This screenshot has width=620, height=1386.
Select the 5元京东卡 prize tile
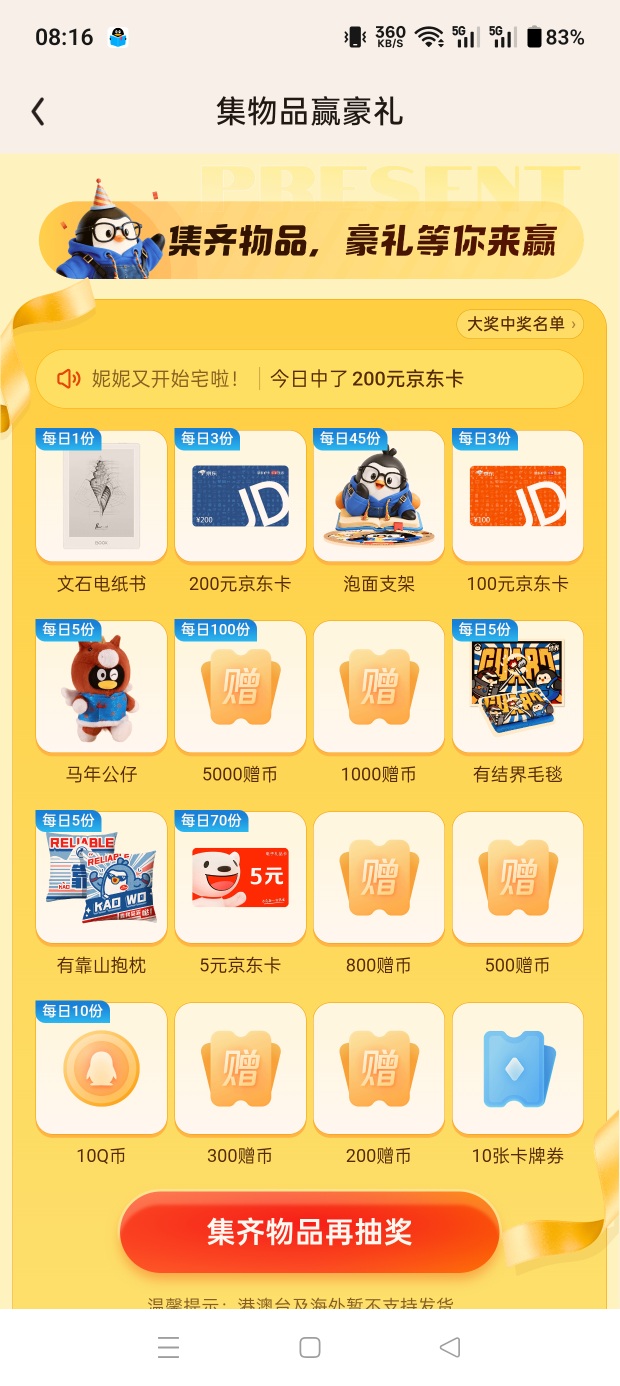click(x=240, y=878)
